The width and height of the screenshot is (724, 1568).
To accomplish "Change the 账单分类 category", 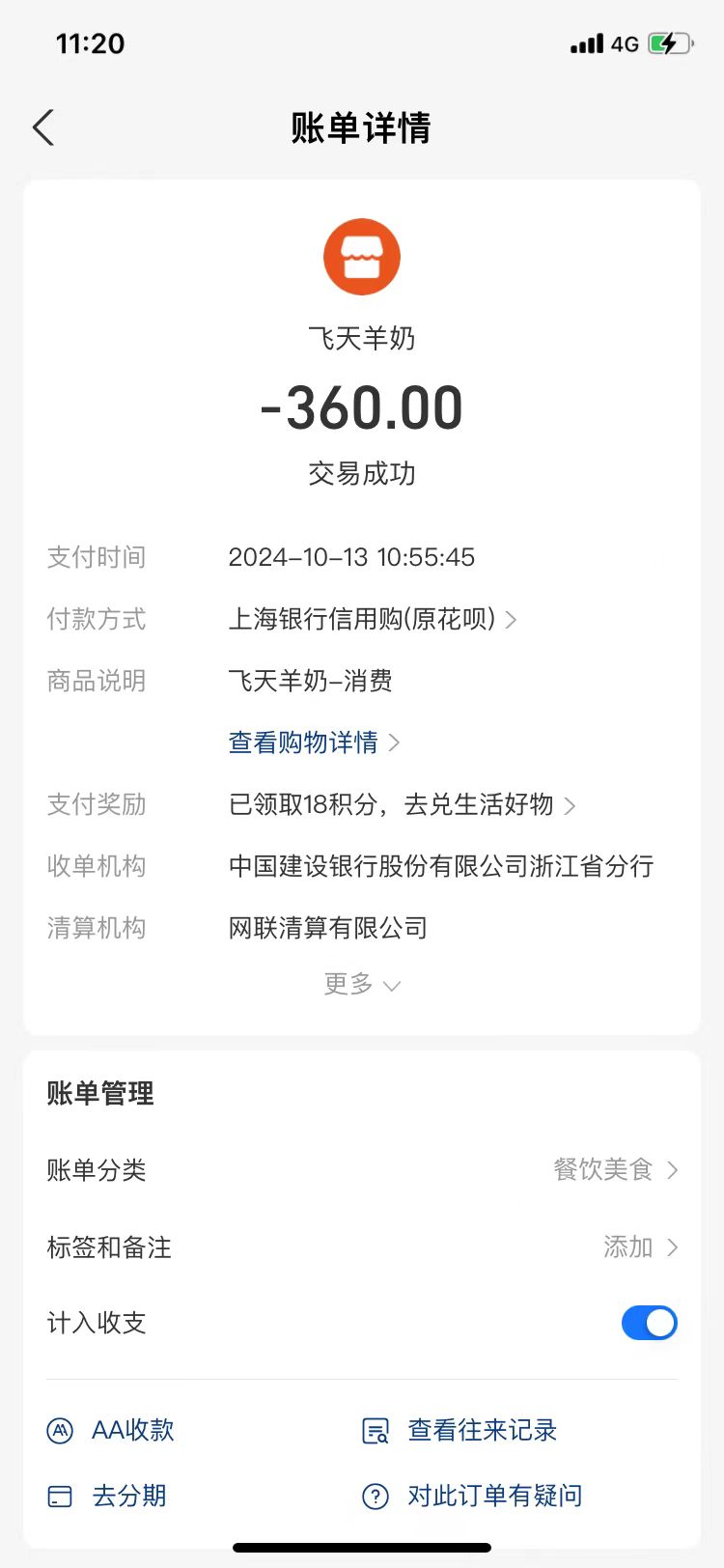I will [614, 1170].
